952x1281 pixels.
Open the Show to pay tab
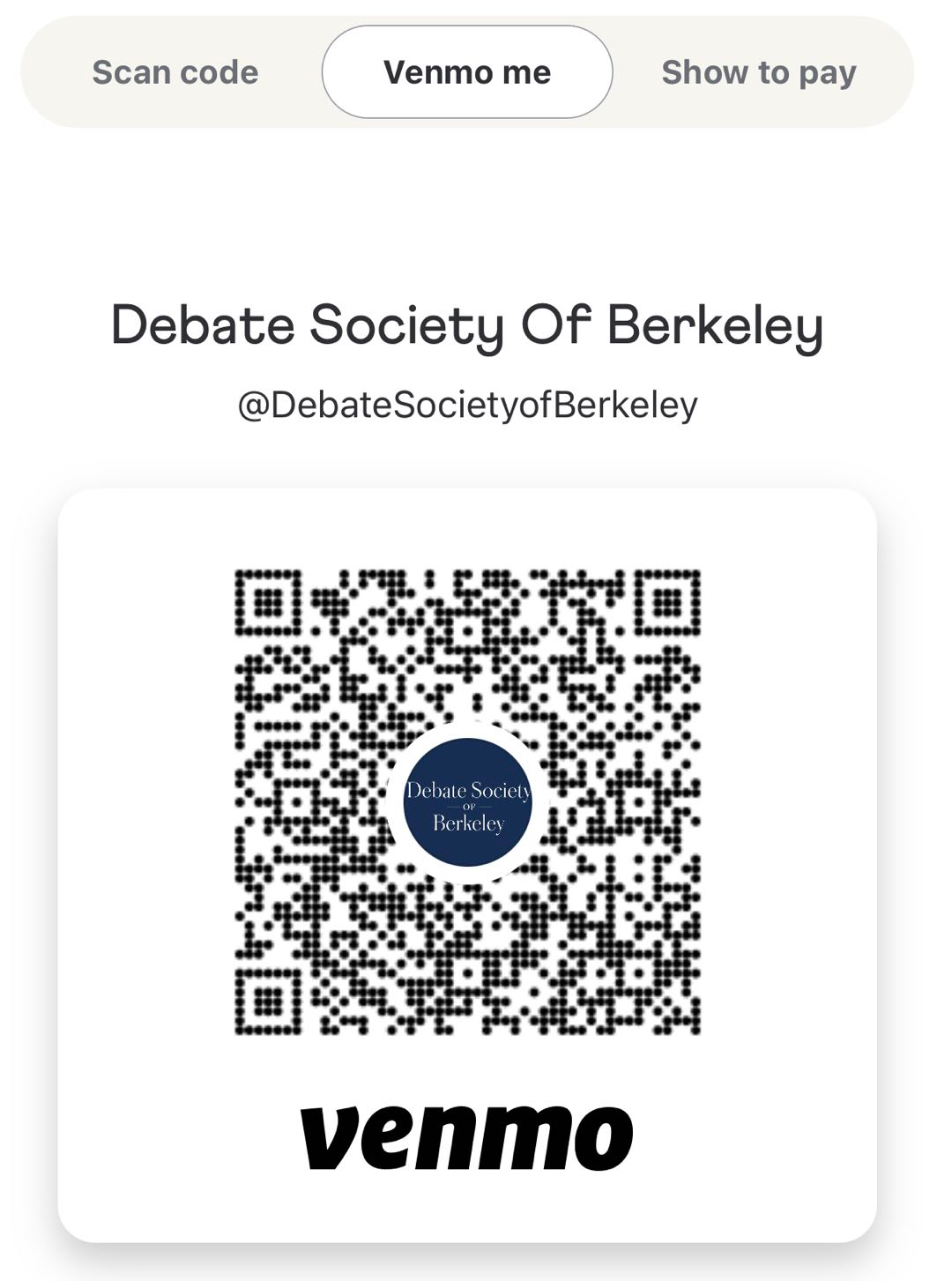(758, 72)
